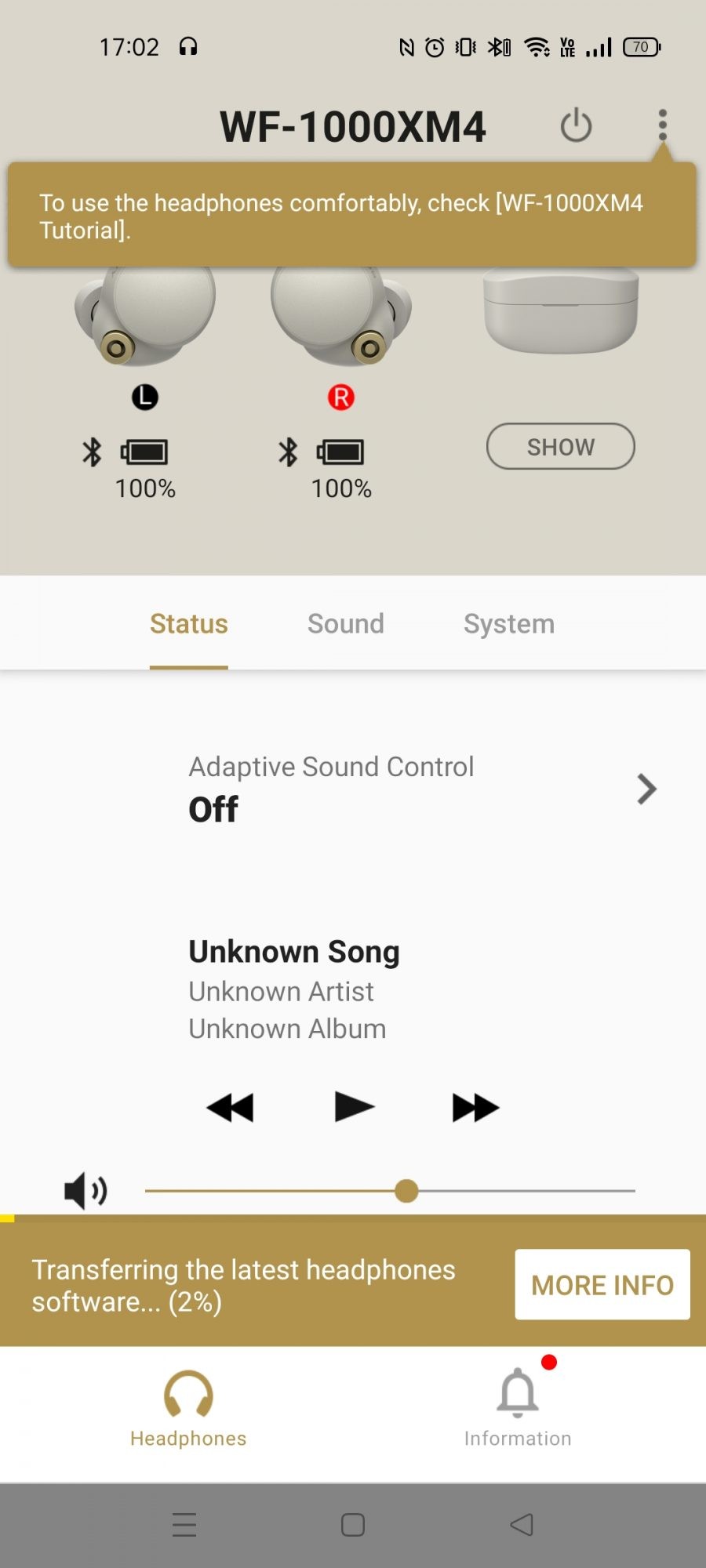Go back with the system back button
This screenshot has height=1568, width=706.
(x=522, y=1525)
